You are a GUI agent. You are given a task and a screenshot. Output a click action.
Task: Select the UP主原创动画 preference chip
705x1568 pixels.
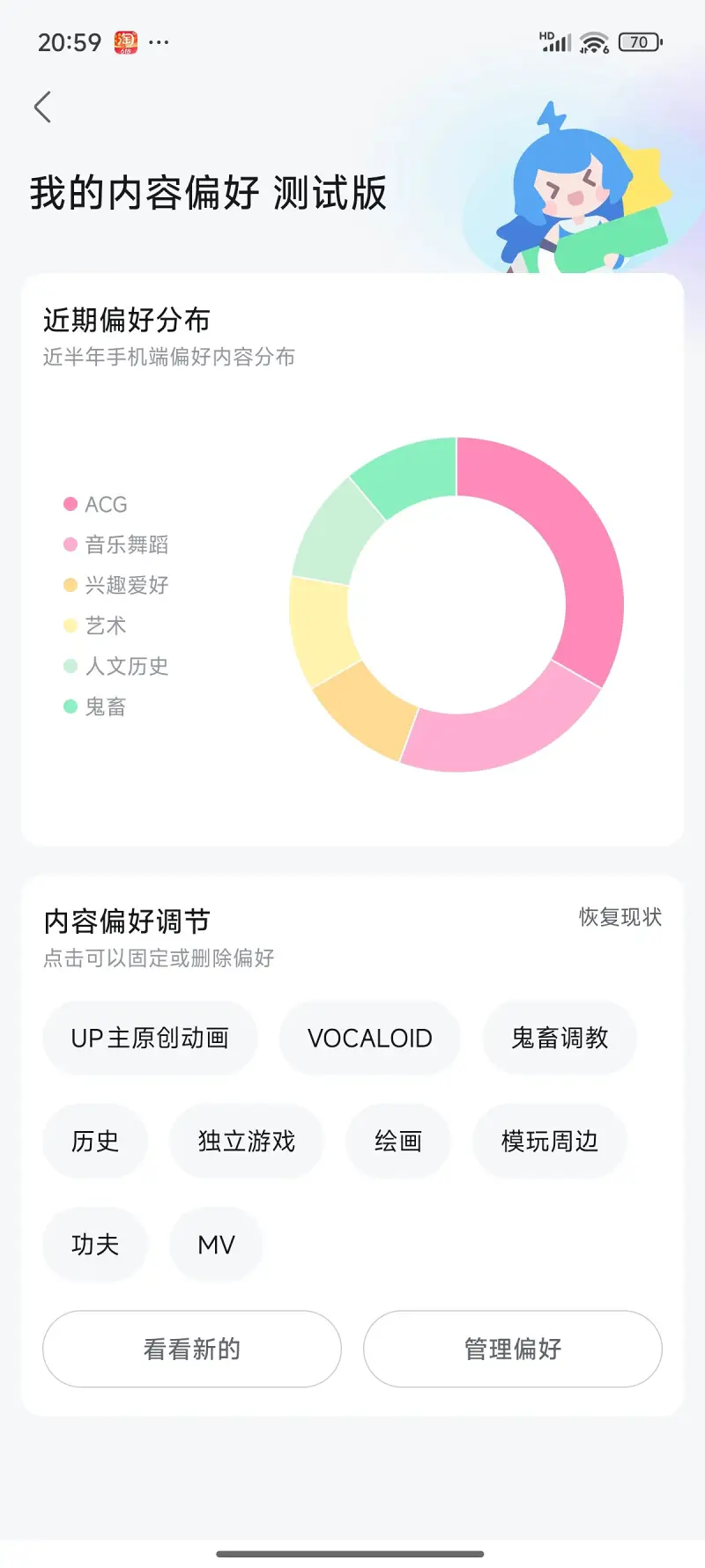coord(150,1038)
